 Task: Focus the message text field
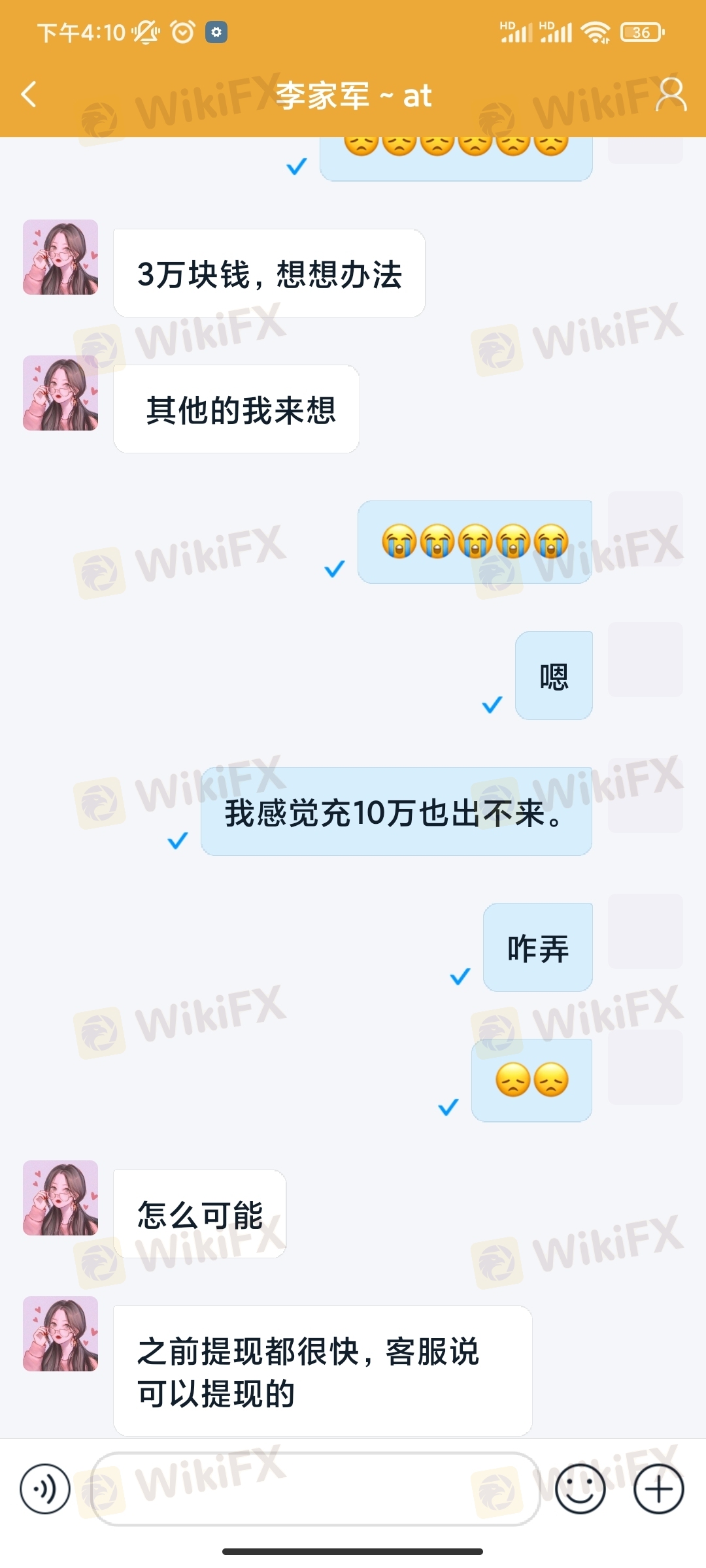click(315, 1489)
